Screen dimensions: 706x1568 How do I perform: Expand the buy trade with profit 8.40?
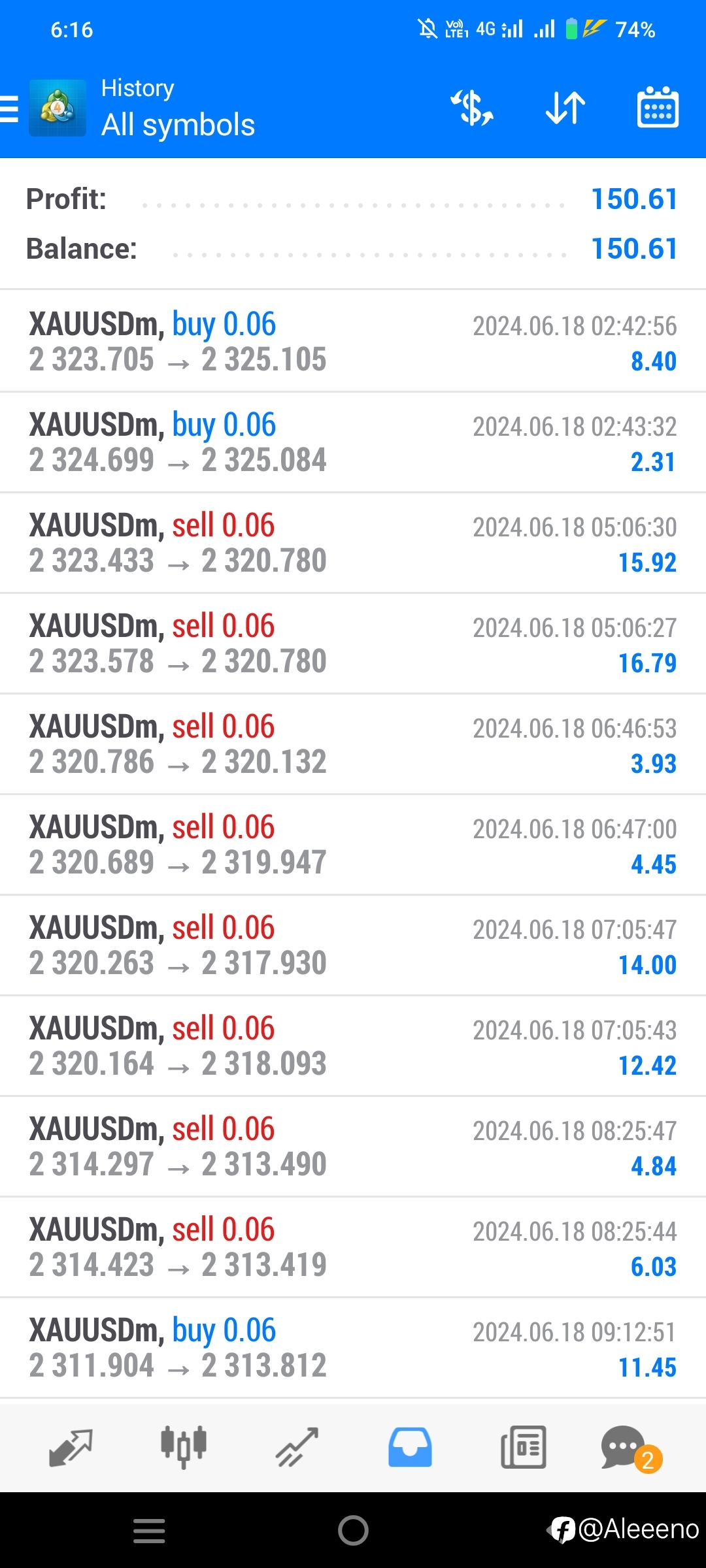coord(353,341)
